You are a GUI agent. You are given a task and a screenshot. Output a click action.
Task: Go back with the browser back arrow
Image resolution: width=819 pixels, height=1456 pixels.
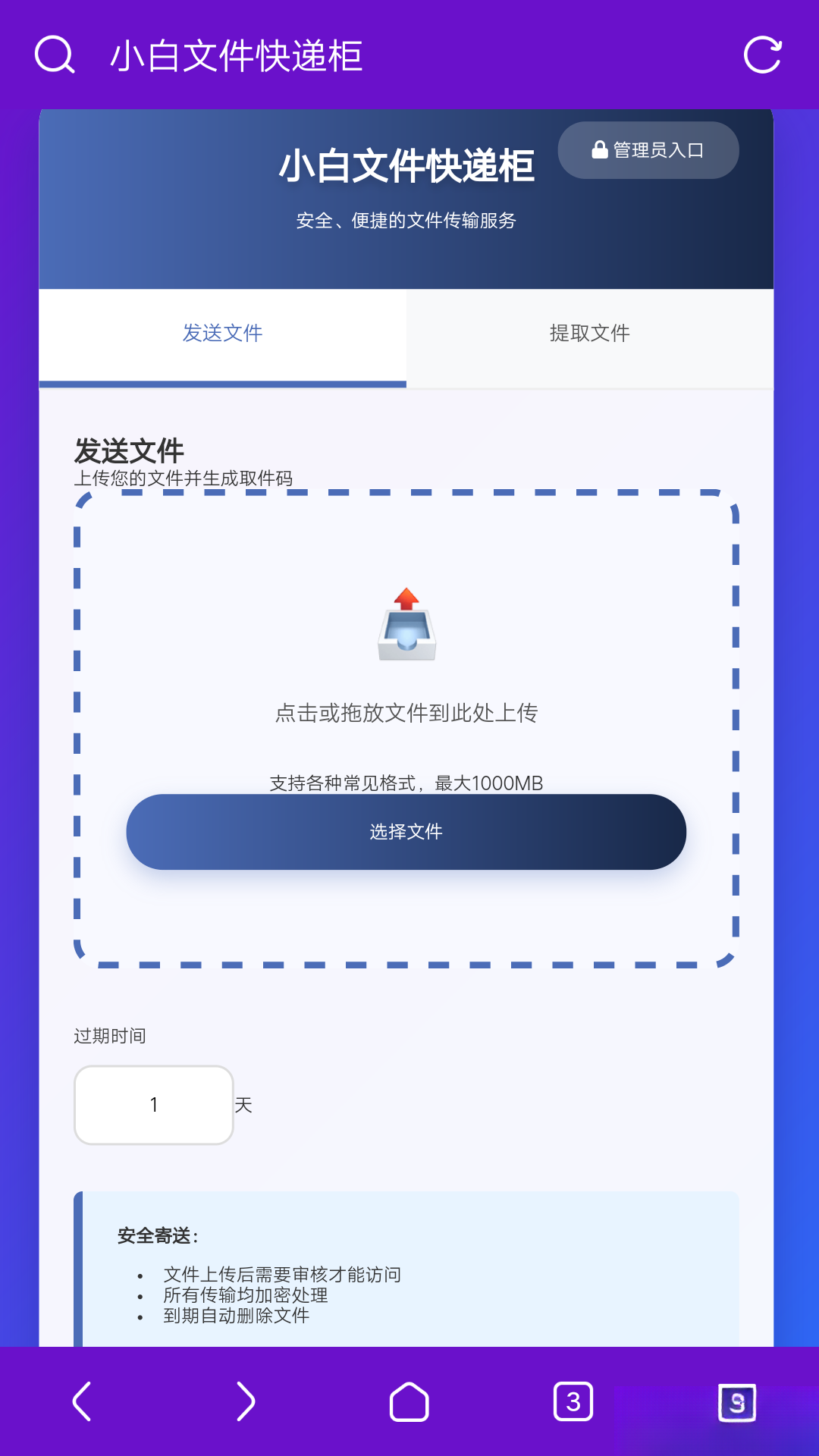82,1401
